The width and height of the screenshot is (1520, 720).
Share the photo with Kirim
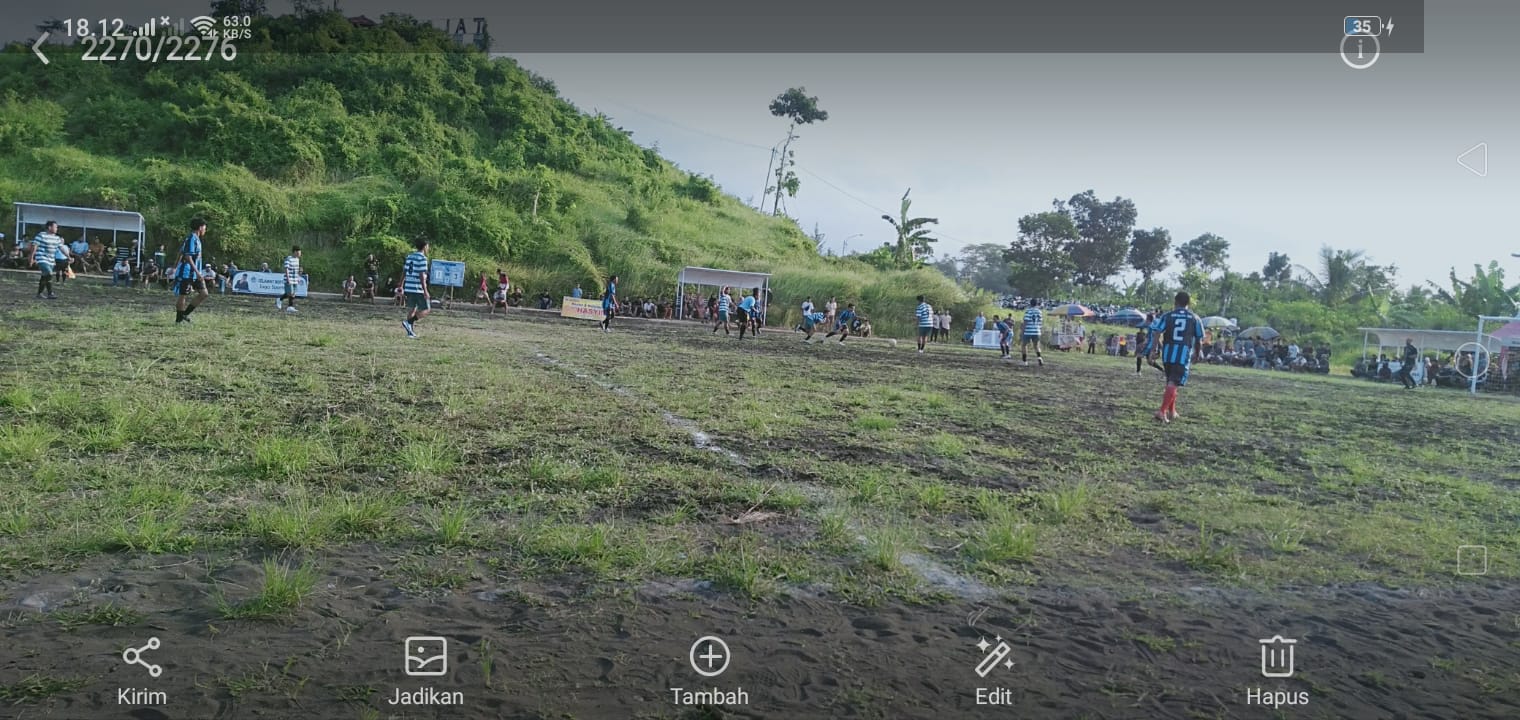click(142, 670)
